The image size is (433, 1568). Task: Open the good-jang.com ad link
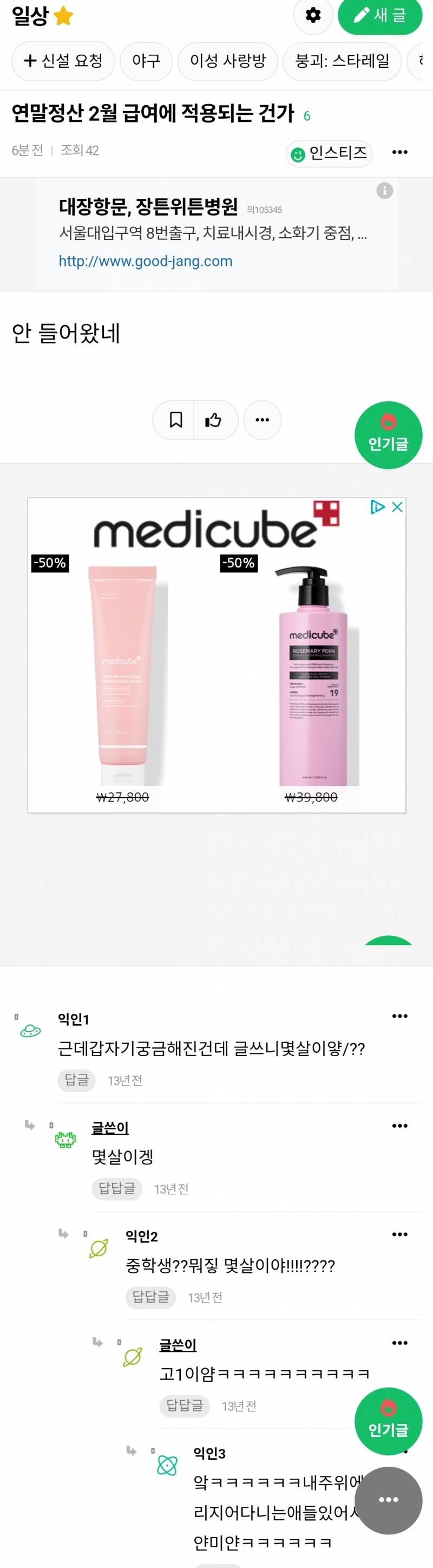coord(146,261)
